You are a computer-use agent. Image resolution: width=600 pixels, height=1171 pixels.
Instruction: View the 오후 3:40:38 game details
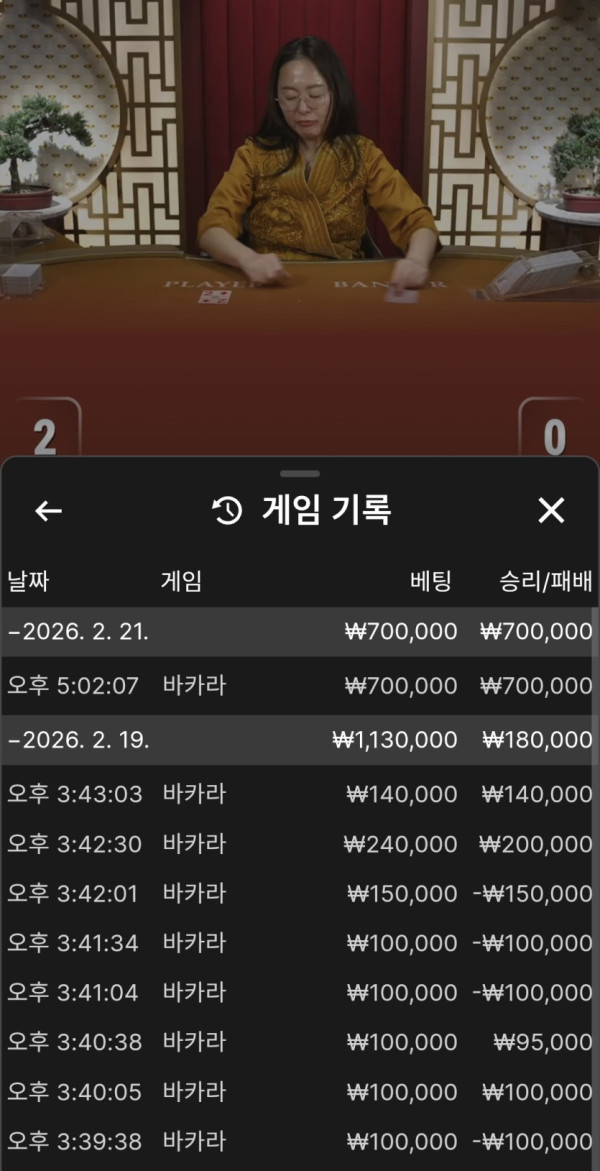(299, 1042)
